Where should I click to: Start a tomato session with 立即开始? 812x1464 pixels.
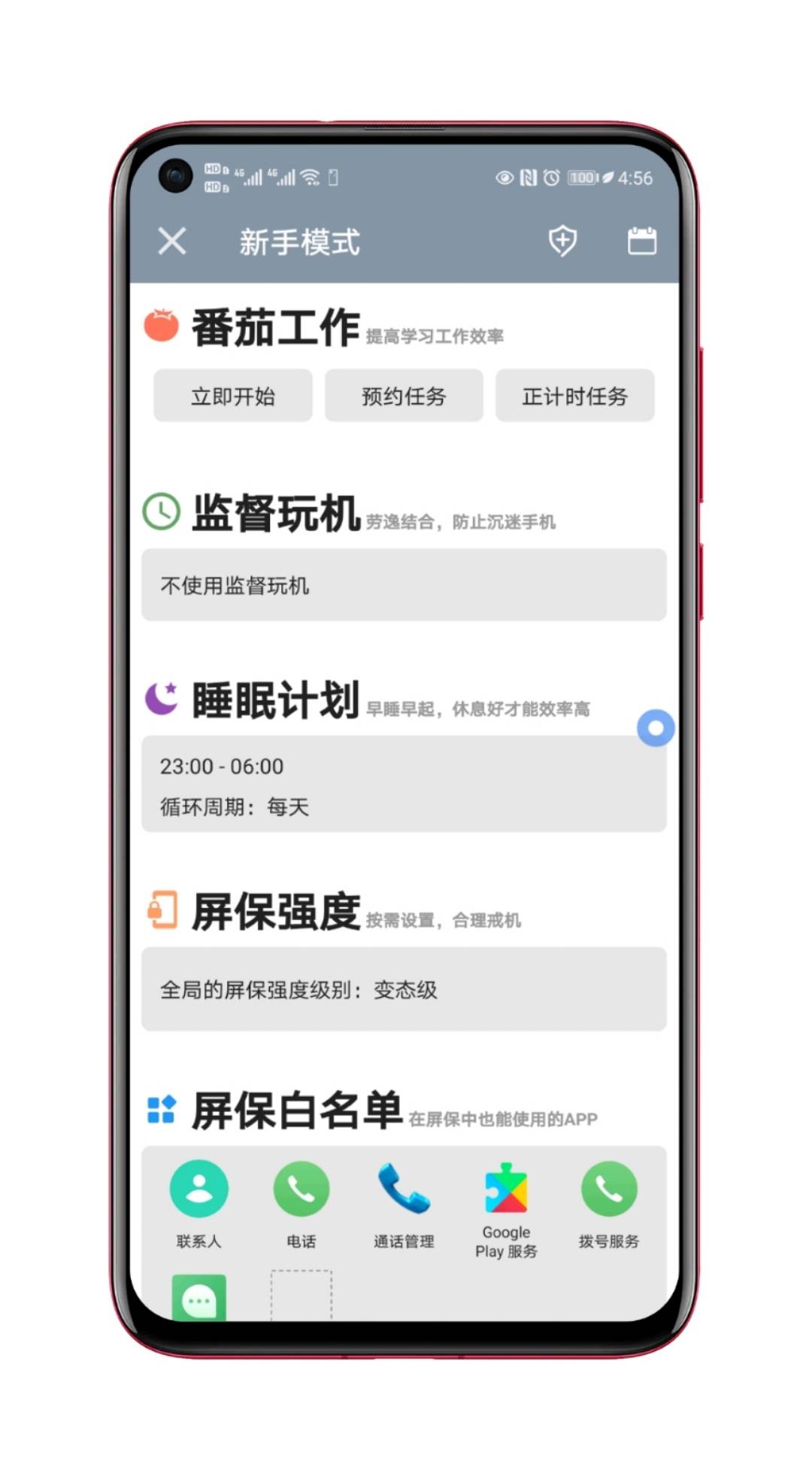tap(233, 396)
